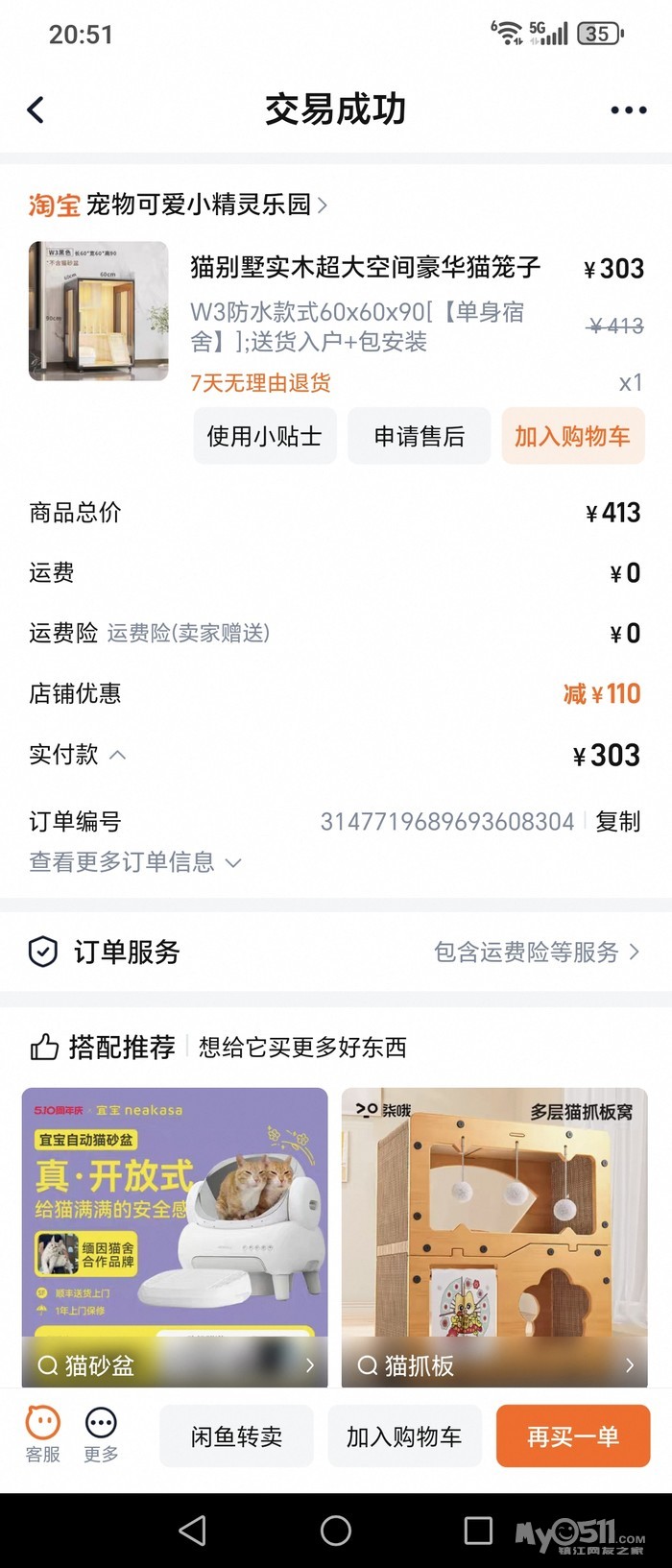The height and width of the screenshot is (1568, 672).
Task: Tap 加入购物车 in the bottom bar
Action: 404,1436
